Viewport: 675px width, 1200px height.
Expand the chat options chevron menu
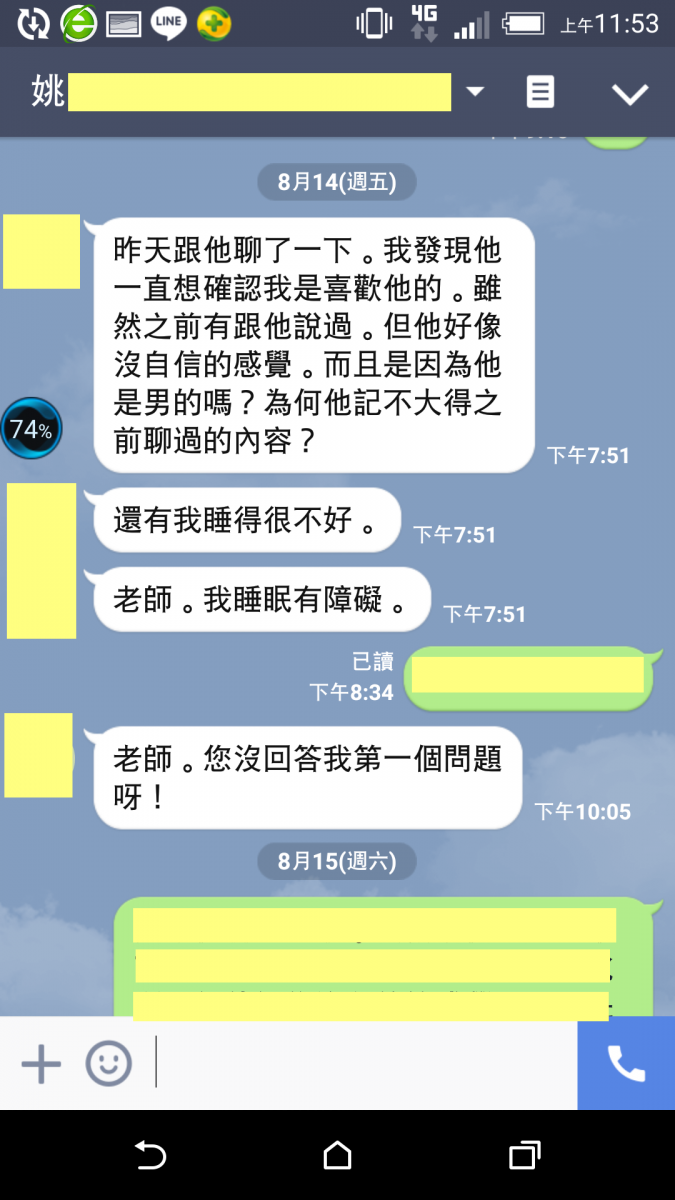coord(630,94)
